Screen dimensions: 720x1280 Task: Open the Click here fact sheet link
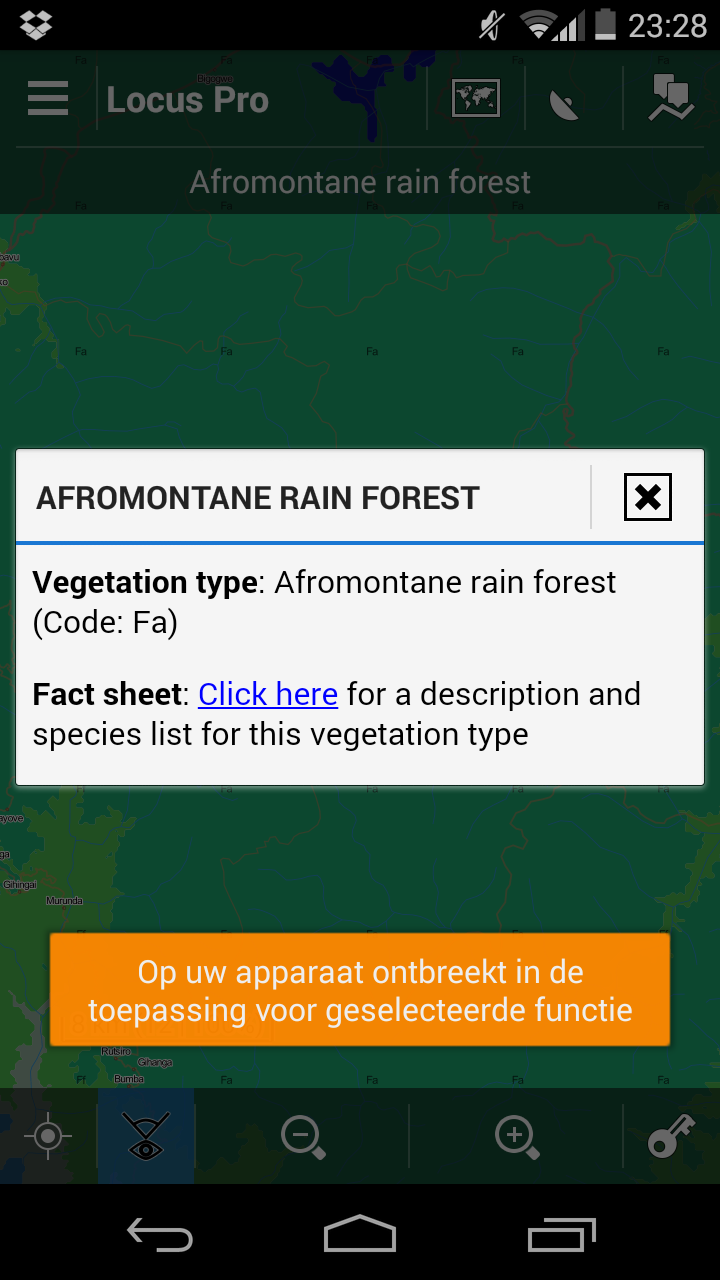[268, 694]
